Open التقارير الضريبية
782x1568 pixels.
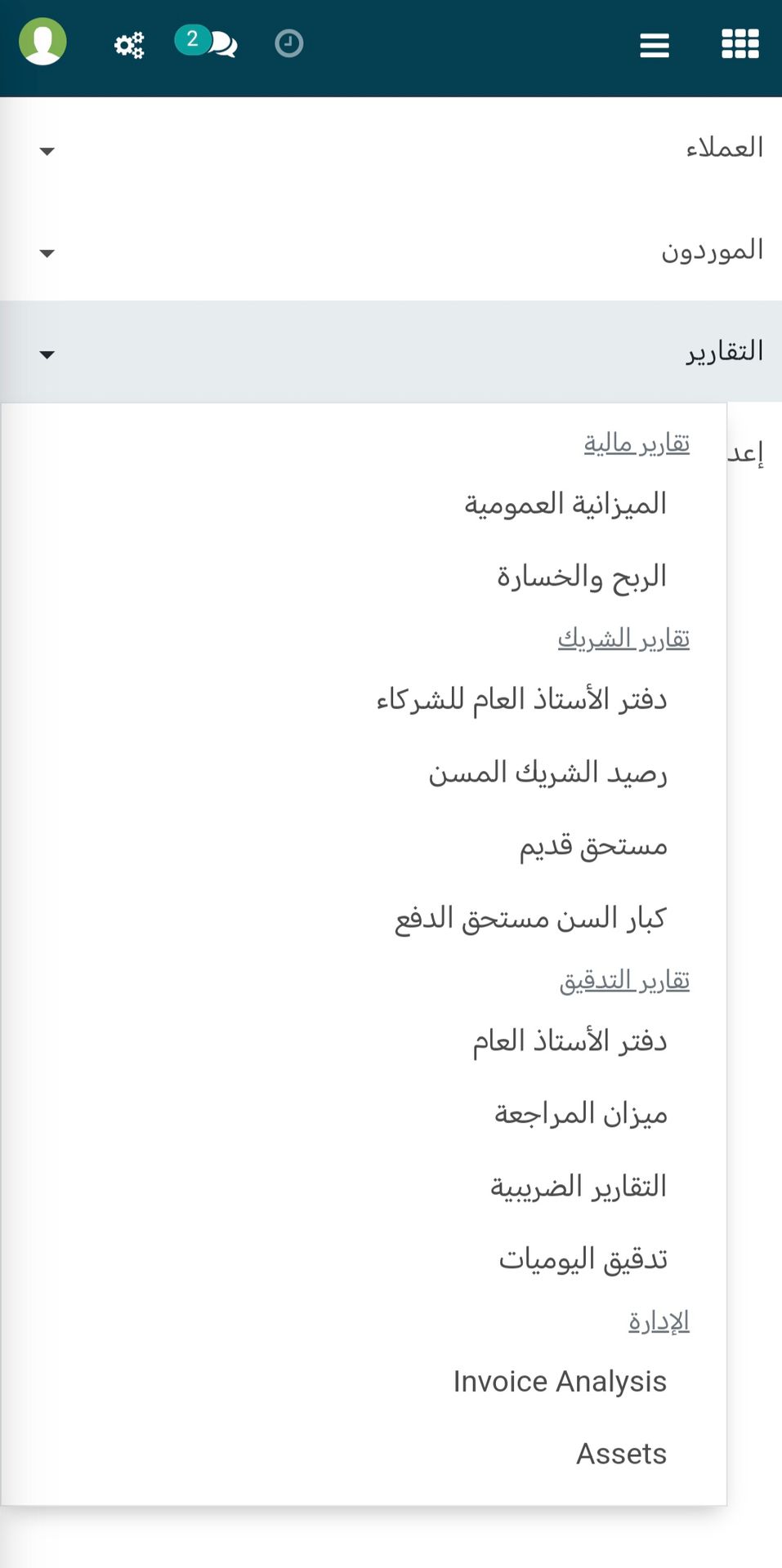tap(579, 1186)
